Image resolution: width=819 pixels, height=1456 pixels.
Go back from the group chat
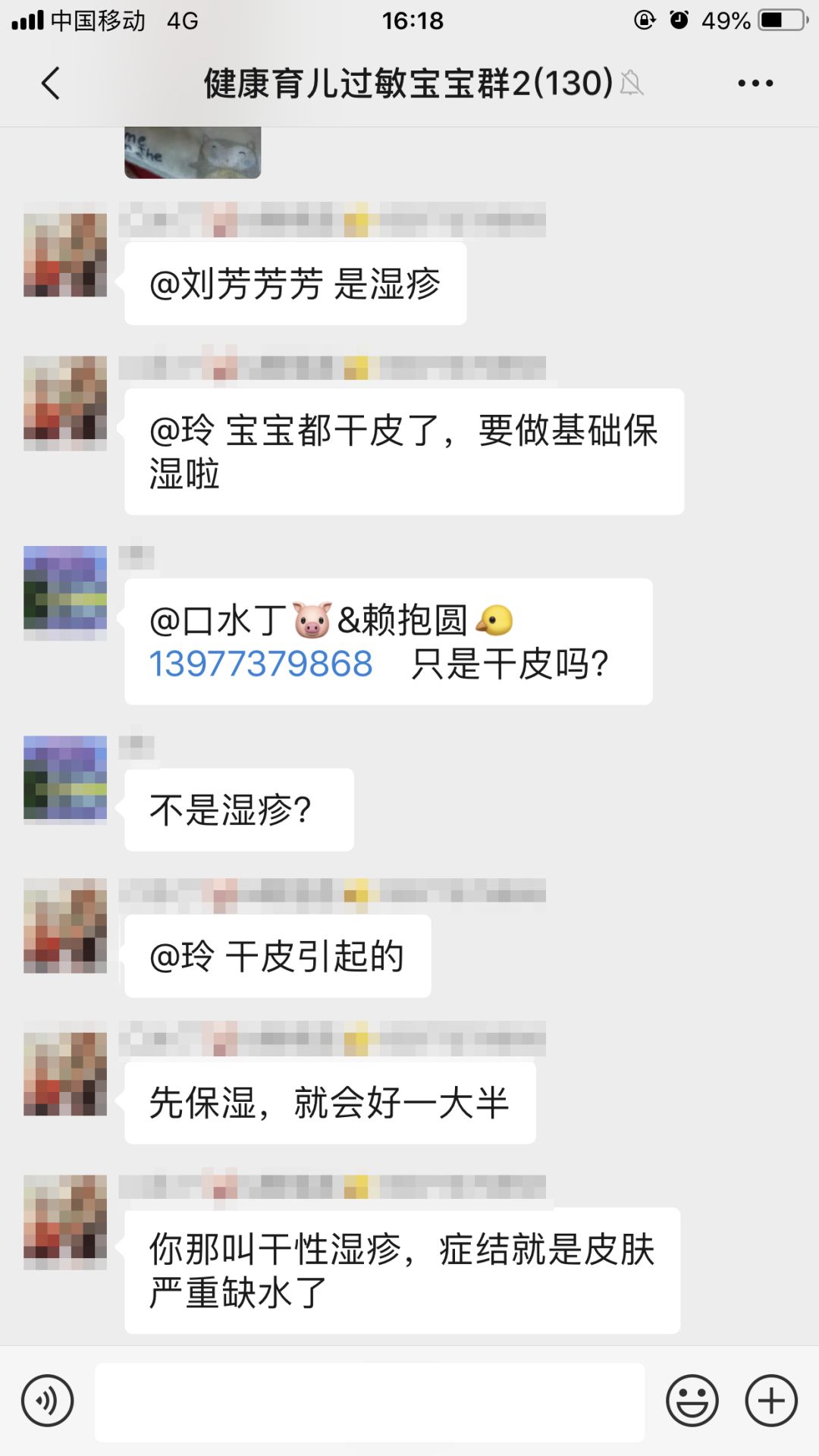pyautogui.click(x=50, y=83)
